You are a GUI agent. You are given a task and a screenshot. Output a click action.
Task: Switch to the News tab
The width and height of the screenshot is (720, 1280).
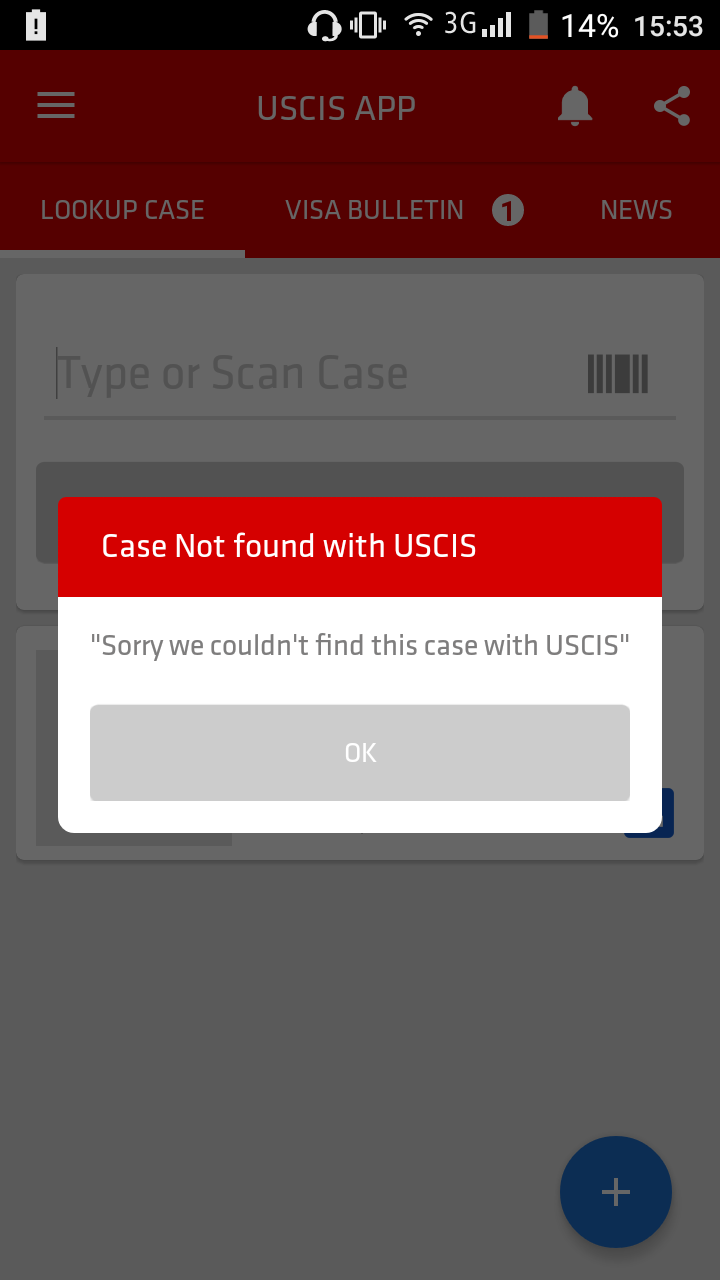coord(636,210)
